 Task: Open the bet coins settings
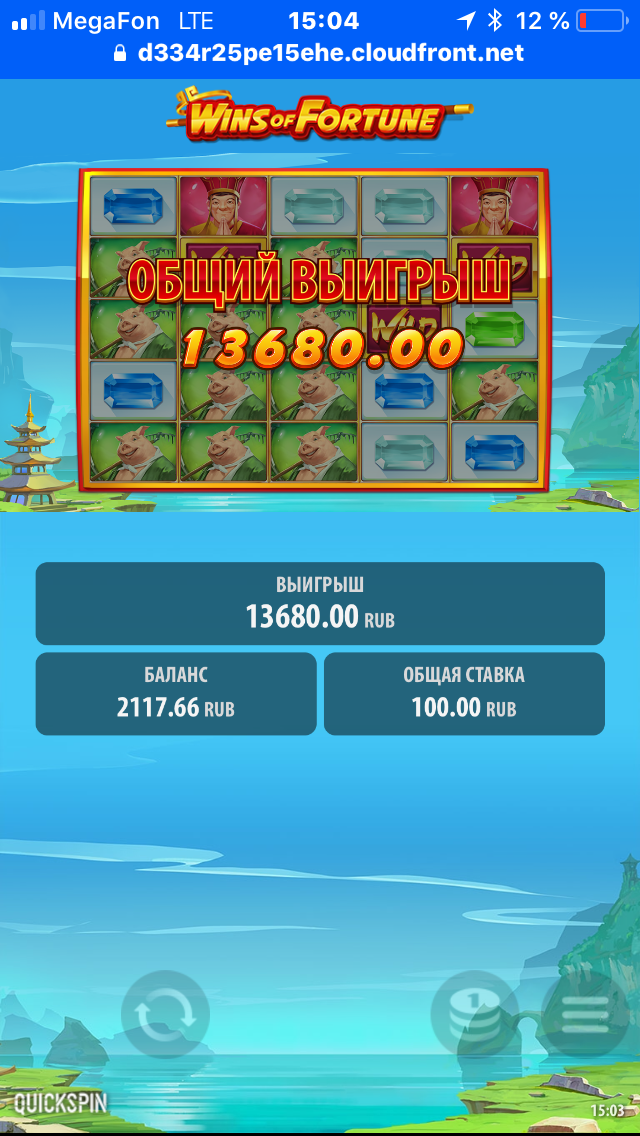[475, 1015]
